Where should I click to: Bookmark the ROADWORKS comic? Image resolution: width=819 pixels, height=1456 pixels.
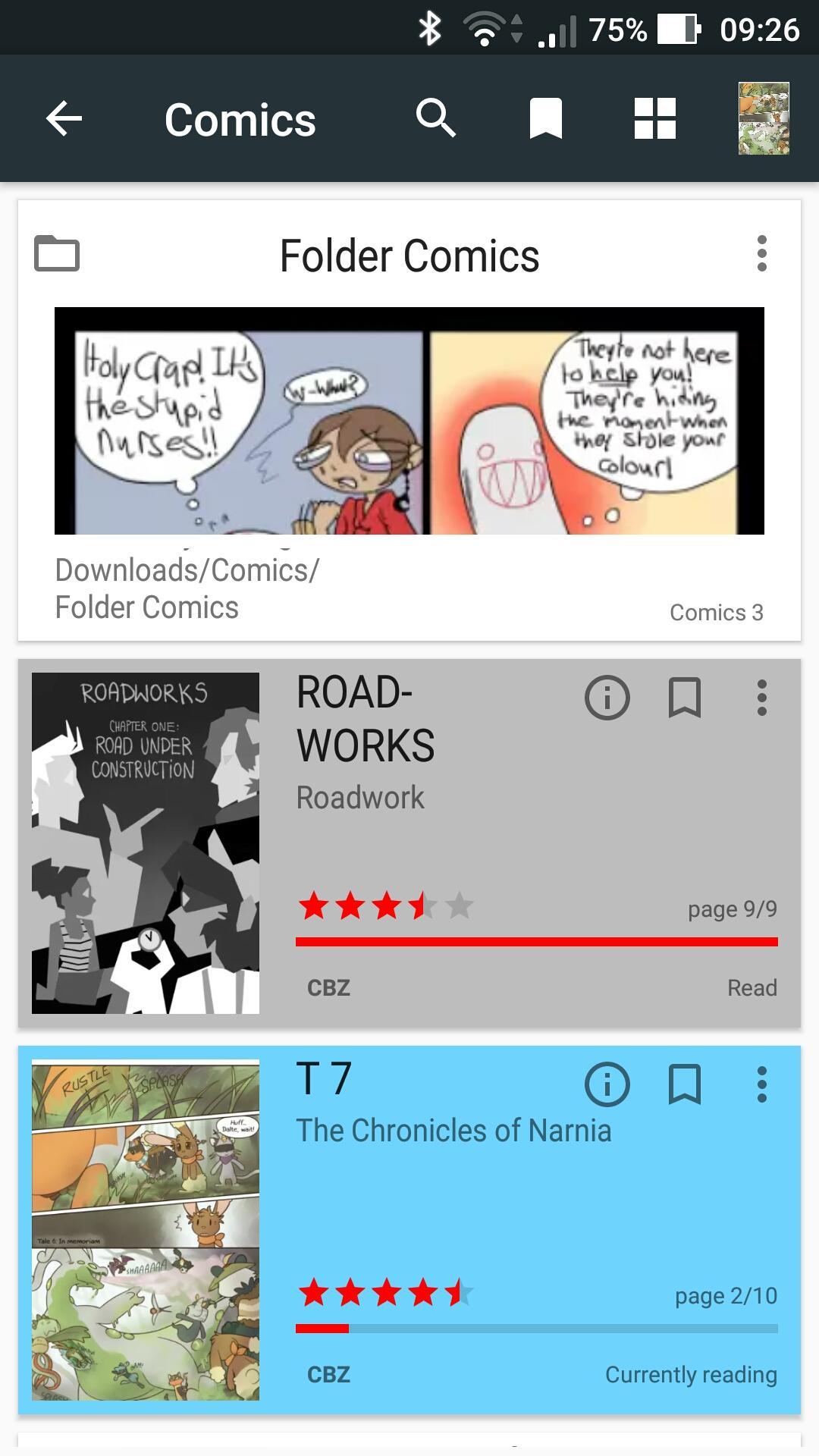coord(684,698)
